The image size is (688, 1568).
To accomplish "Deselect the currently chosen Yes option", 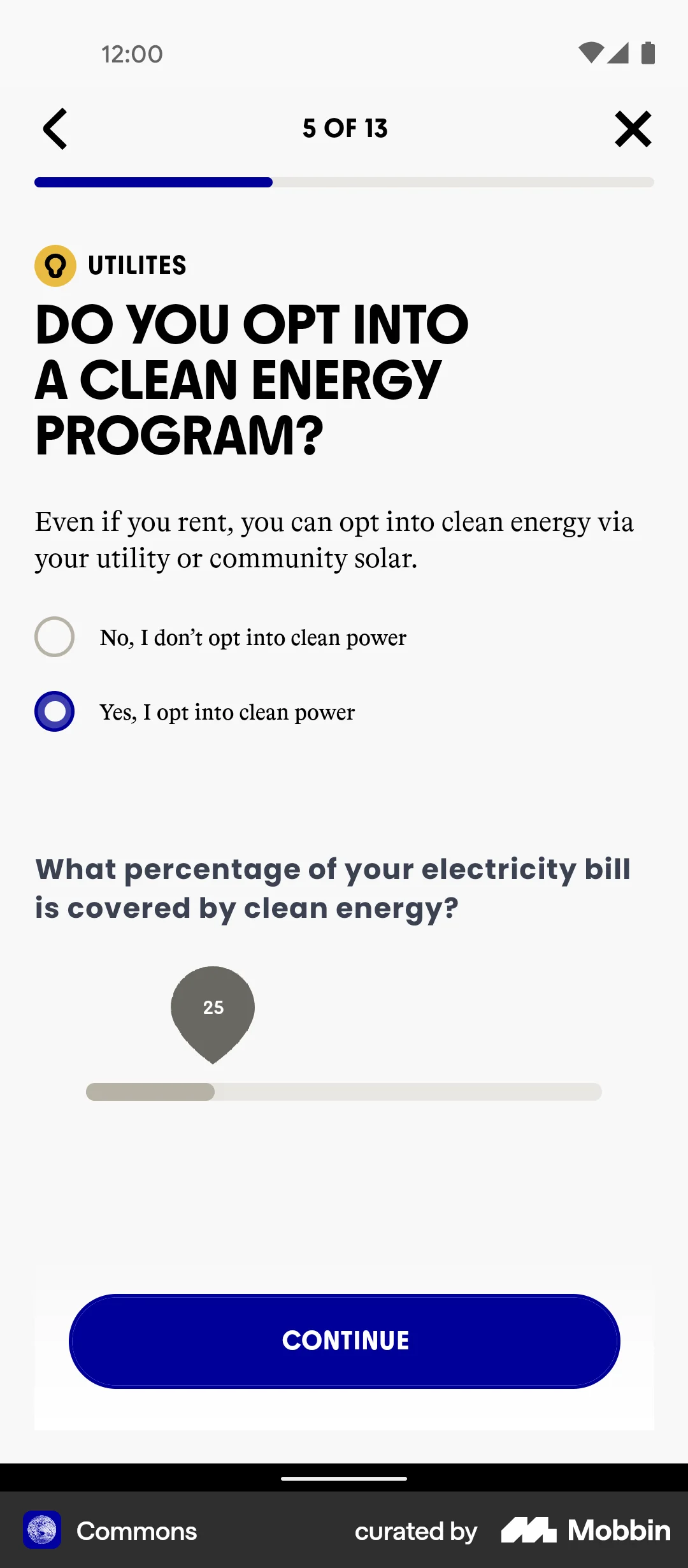I will [55, 712].
